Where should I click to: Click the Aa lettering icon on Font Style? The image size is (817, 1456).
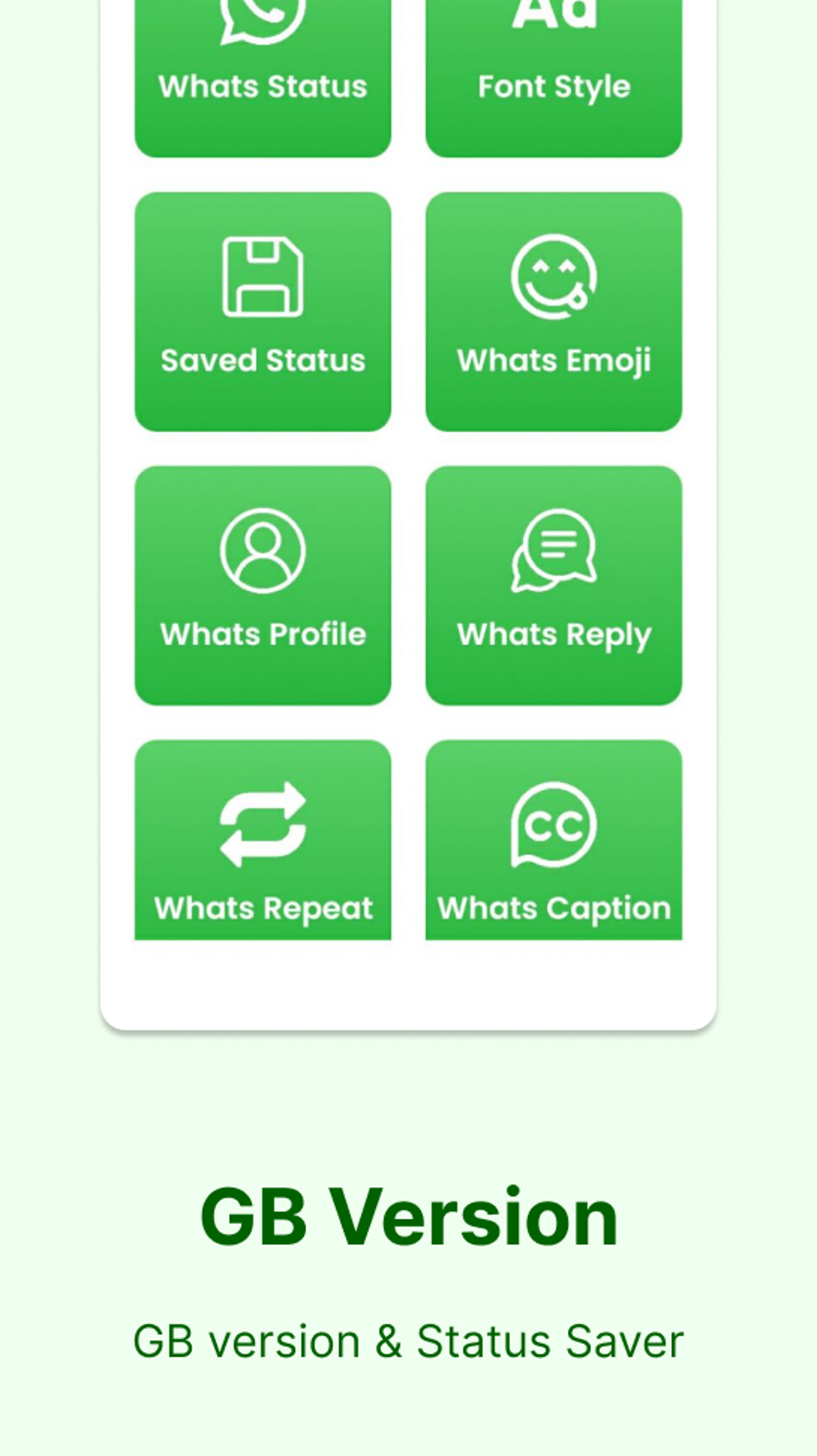click(553, 12)
